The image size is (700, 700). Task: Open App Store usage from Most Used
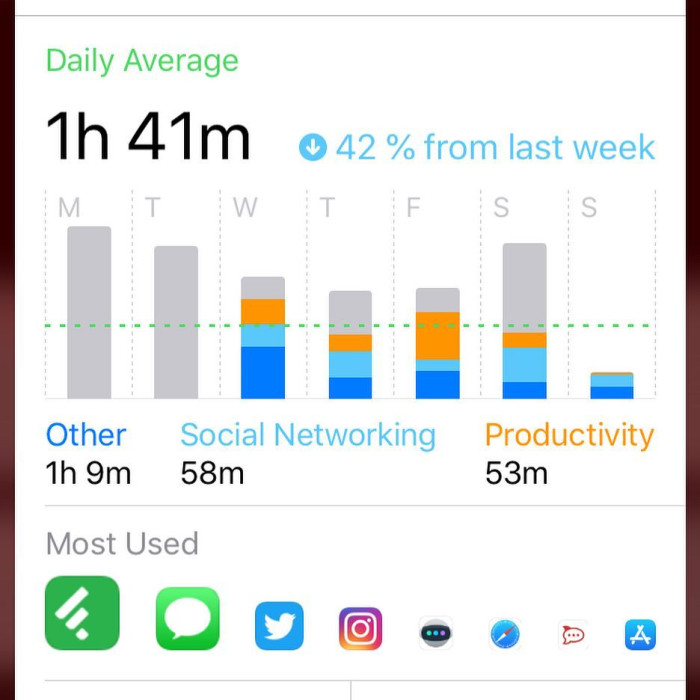(640, 634)
